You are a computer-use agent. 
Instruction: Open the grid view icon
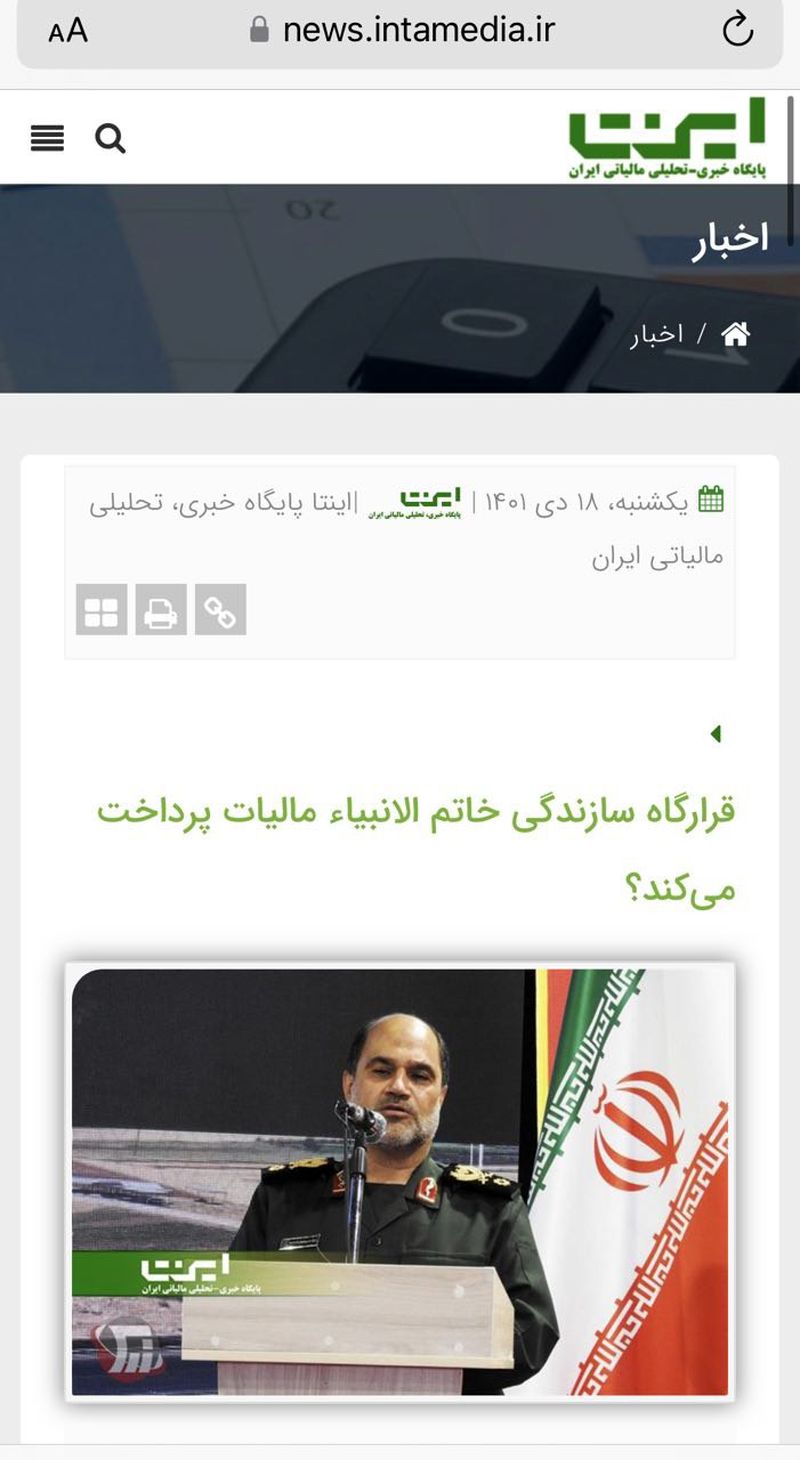click(101, 610)
